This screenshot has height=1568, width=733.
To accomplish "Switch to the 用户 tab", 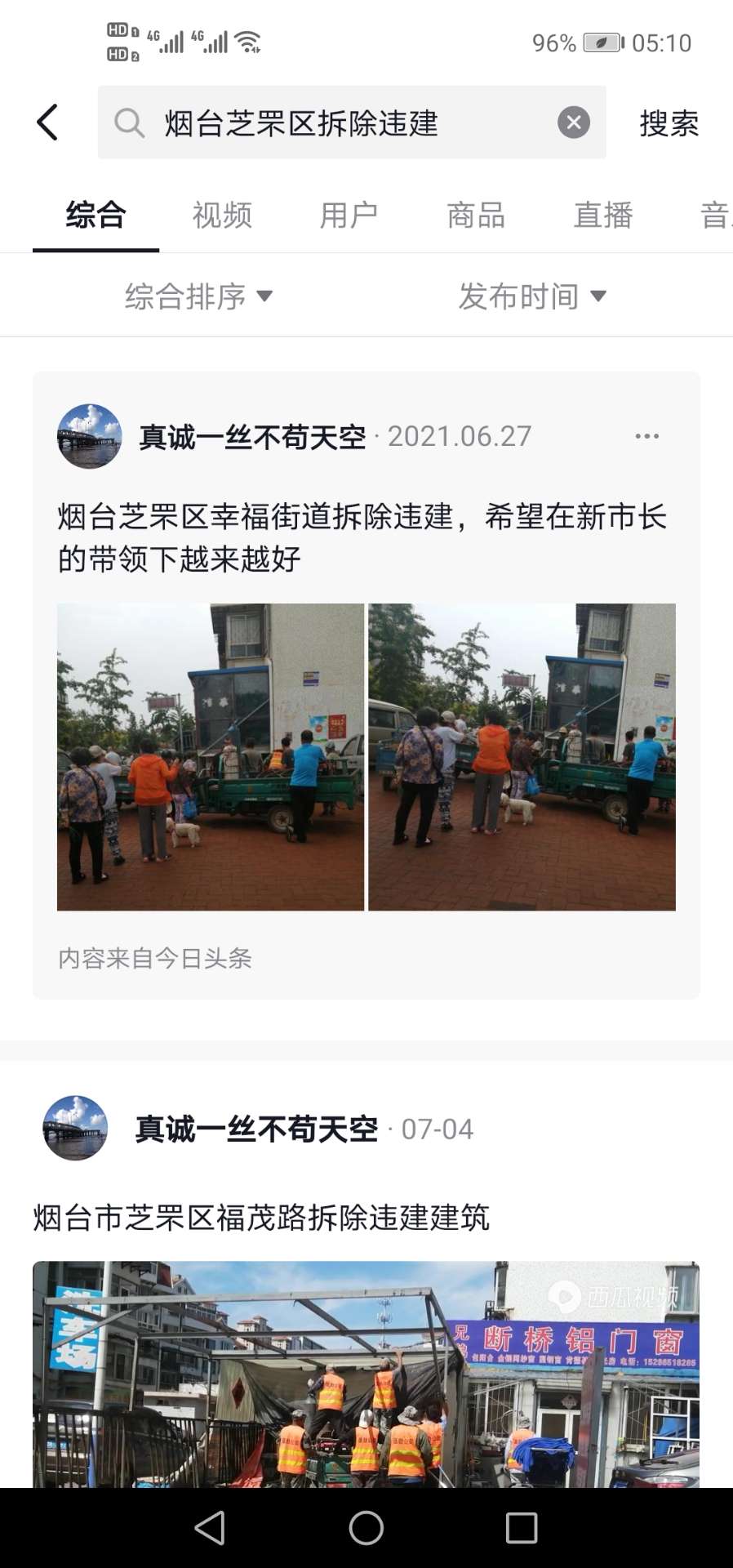I will (x=349, y=216).
